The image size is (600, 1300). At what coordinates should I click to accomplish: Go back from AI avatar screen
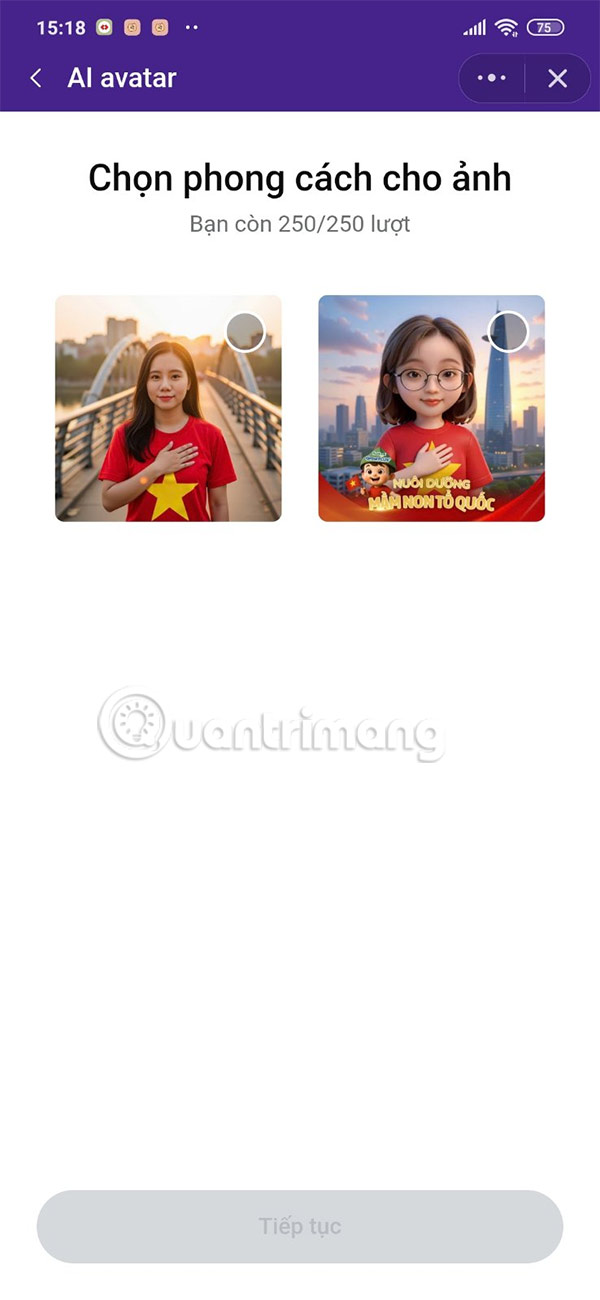point(37,78)
